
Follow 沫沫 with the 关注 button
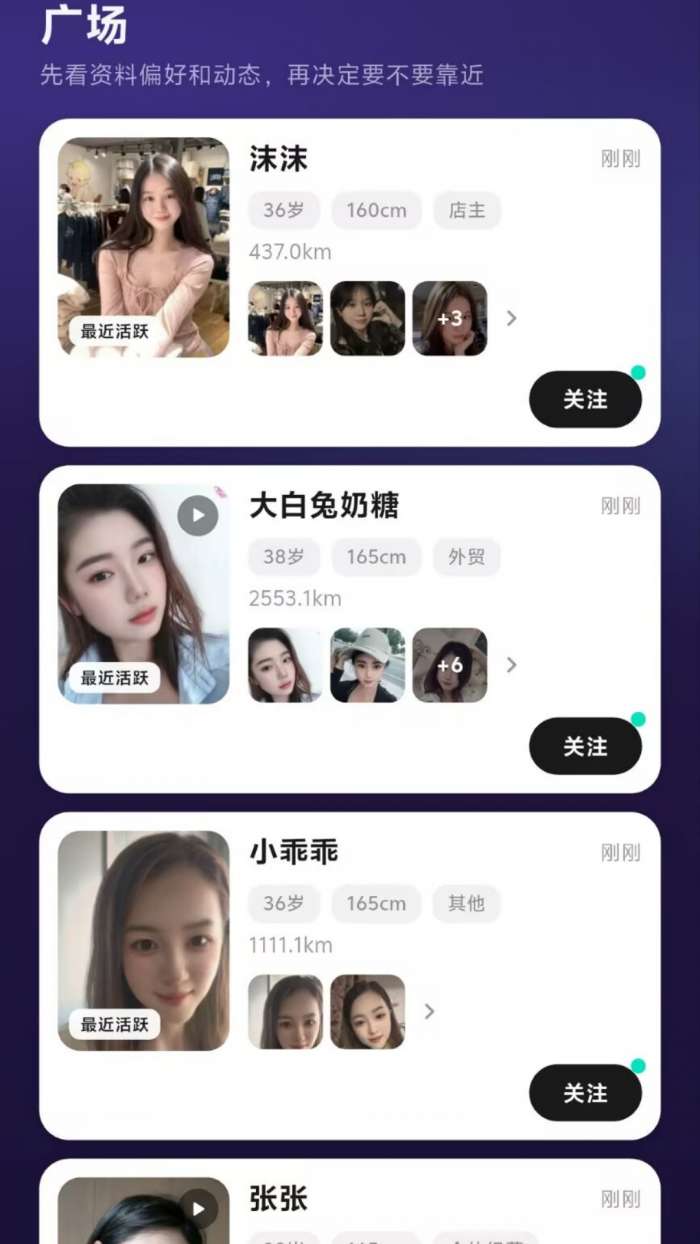585,399
